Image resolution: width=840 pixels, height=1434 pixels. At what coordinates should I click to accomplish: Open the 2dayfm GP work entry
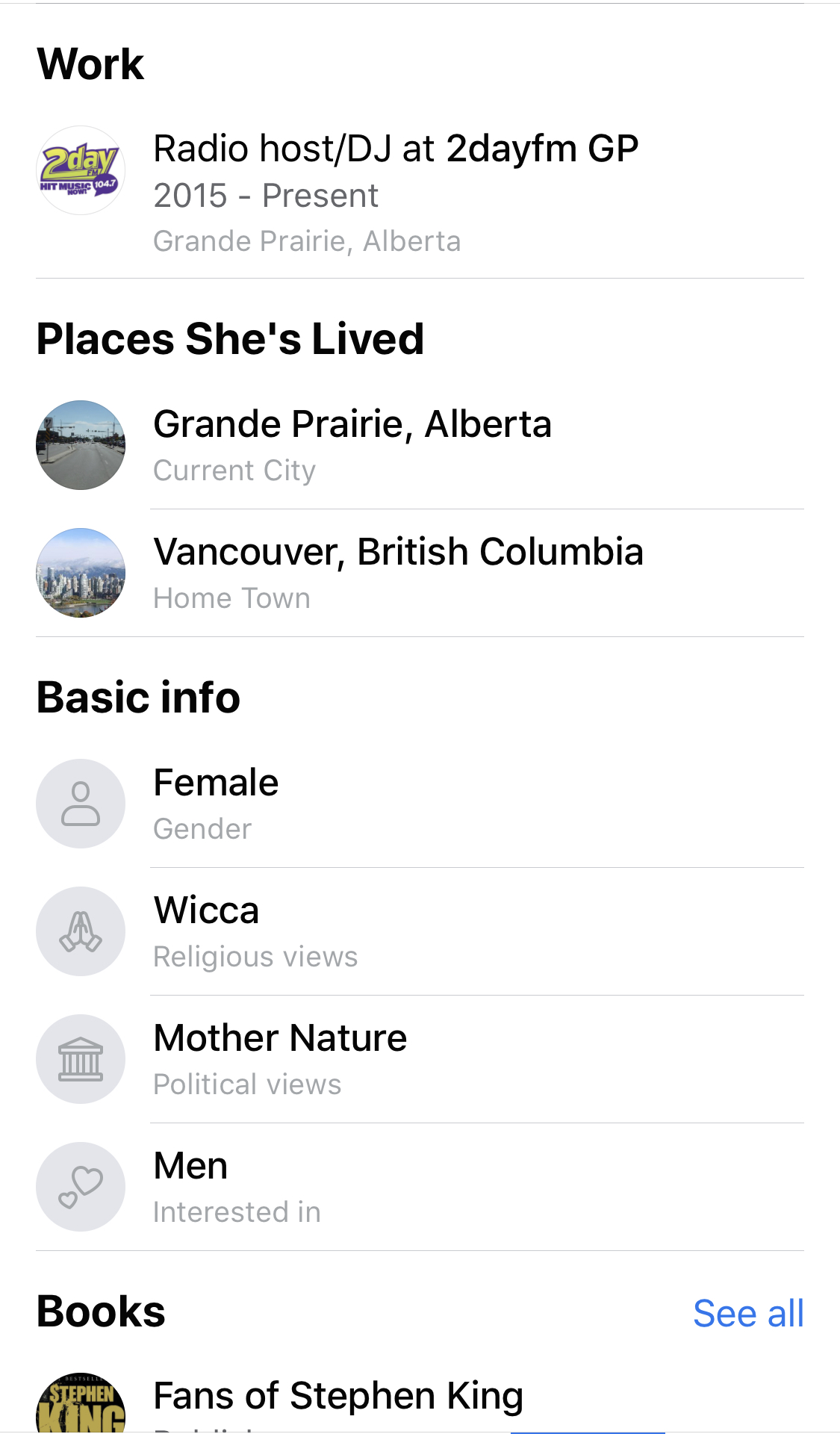pyautogui.click(x=420, y=193)
